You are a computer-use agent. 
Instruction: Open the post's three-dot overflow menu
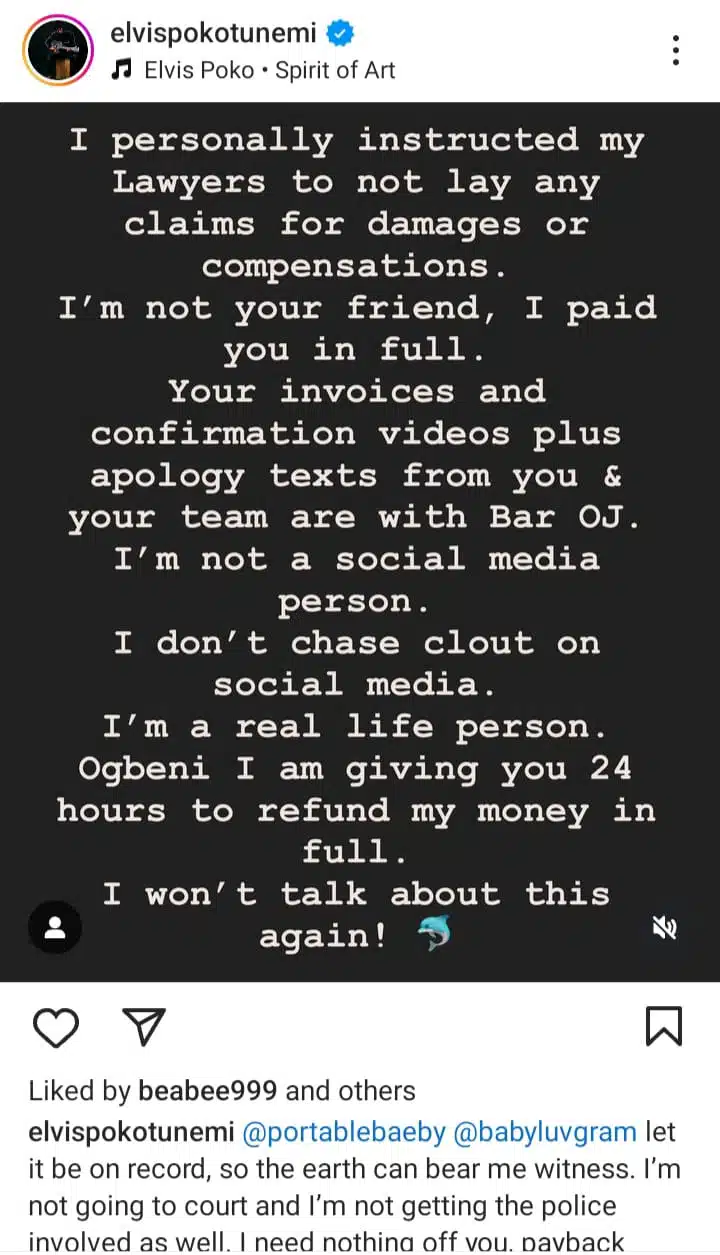click(x=676, y=49)
